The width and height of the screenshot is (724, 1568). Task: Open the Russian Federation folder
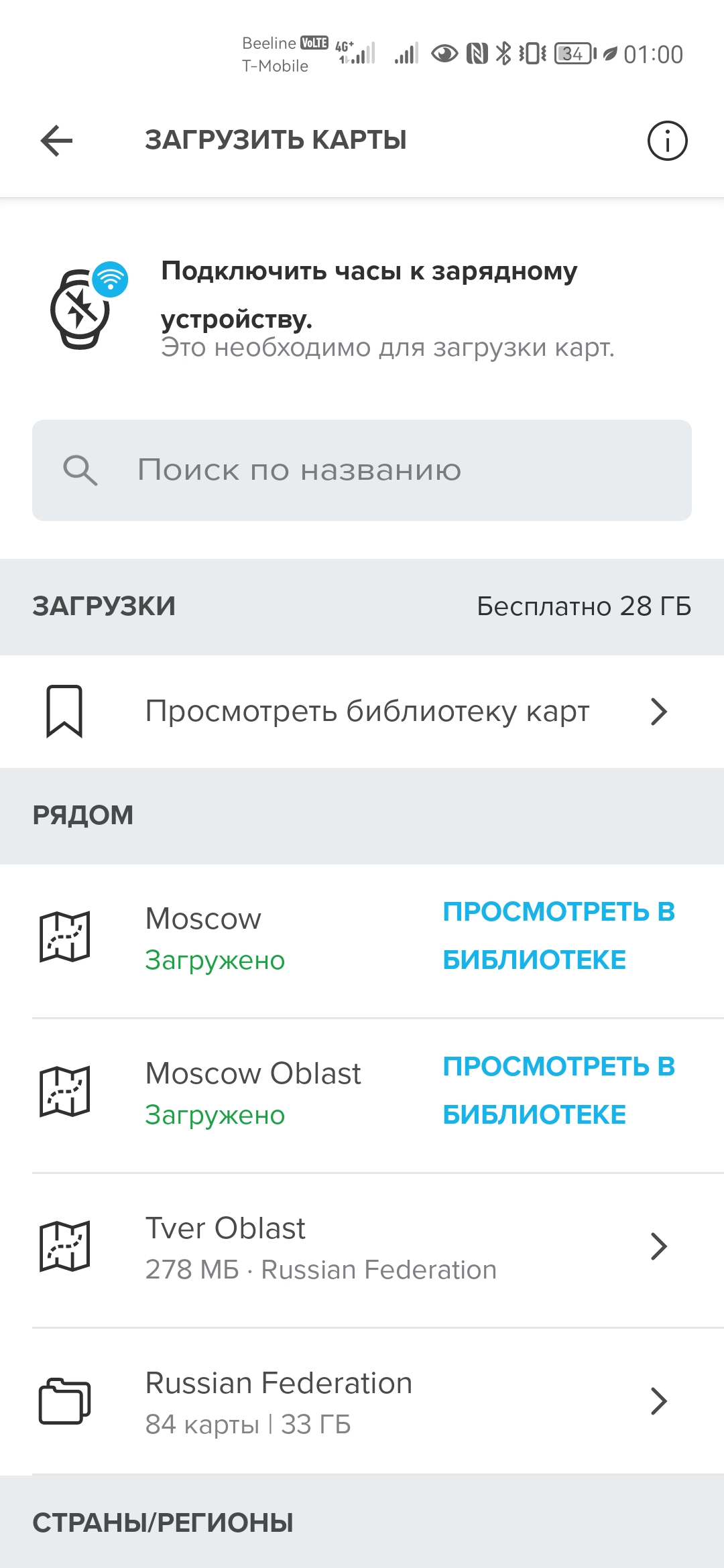pyautogui.click(x=362, y=1402)
